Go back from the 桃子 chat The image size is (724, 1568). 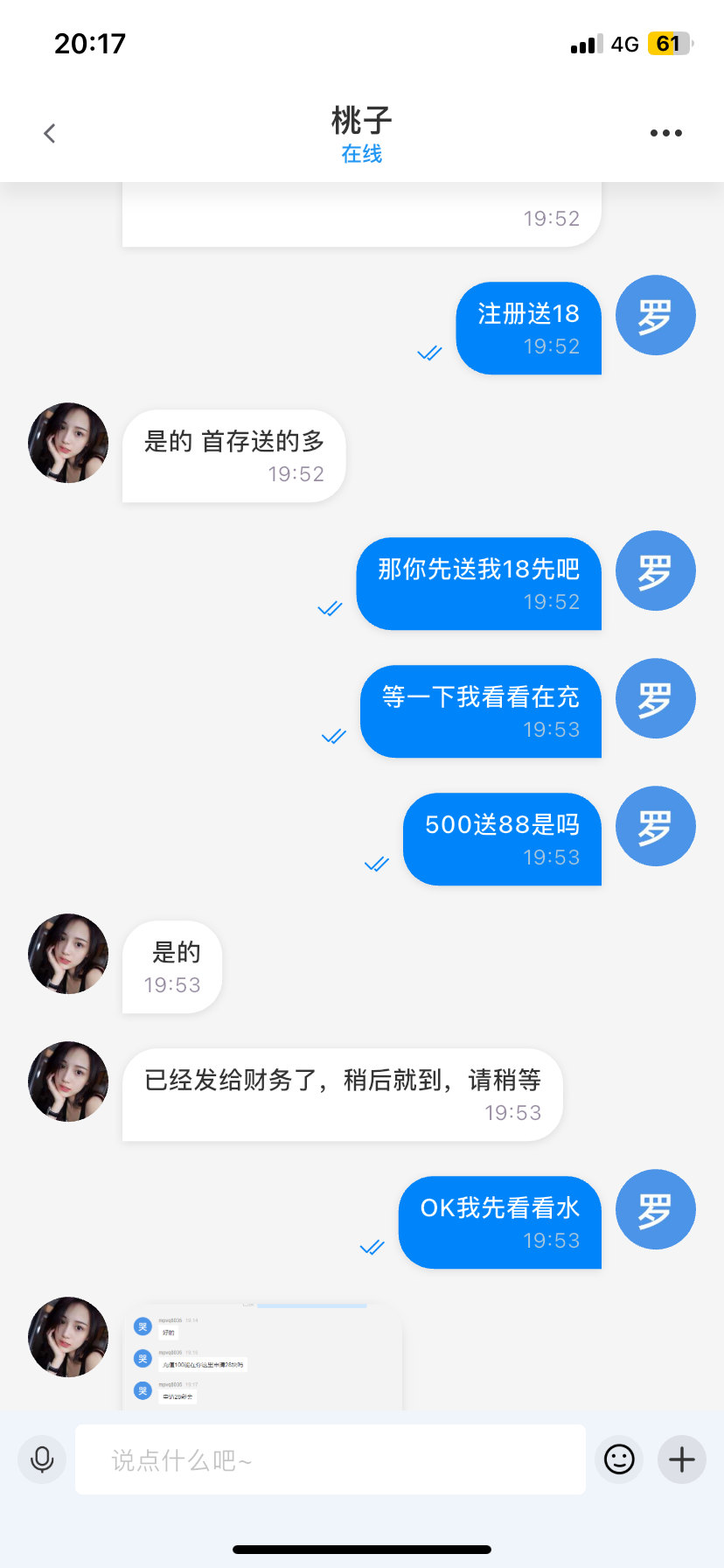(50, 133)
